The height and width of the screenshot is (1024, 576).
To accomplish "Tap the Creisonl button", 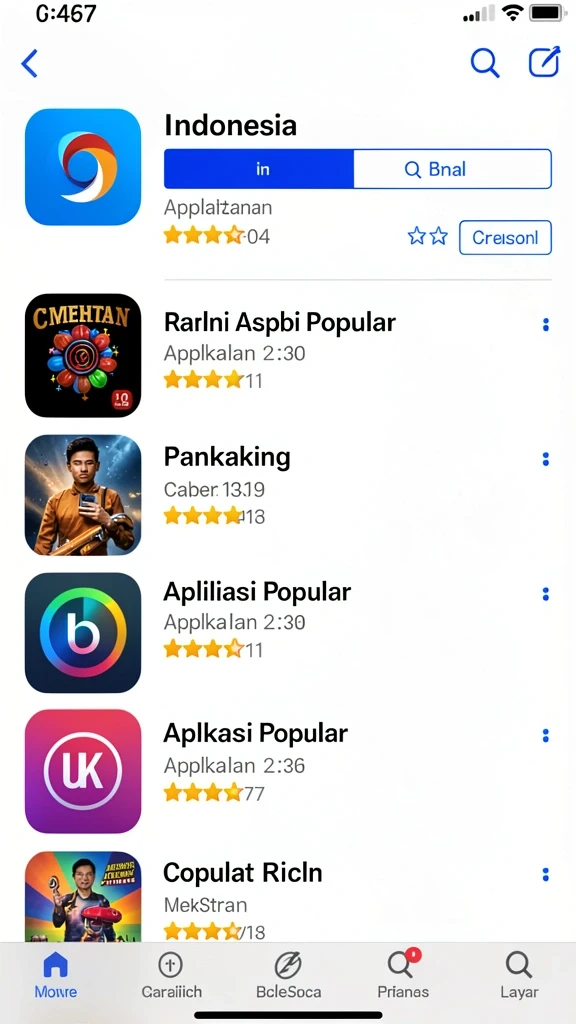I will pyautogui.click(x=505, y=238).
